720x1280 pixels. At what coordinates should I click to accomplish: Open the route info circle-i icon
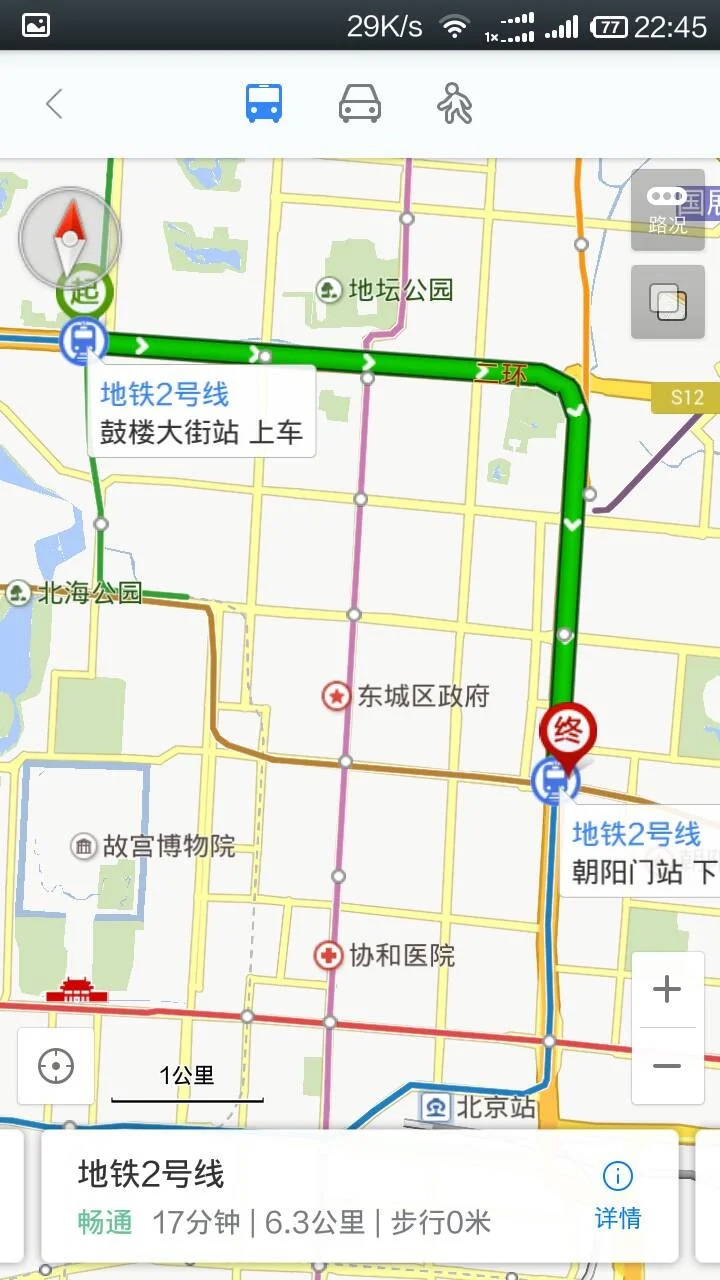(x=618, y=1176)
